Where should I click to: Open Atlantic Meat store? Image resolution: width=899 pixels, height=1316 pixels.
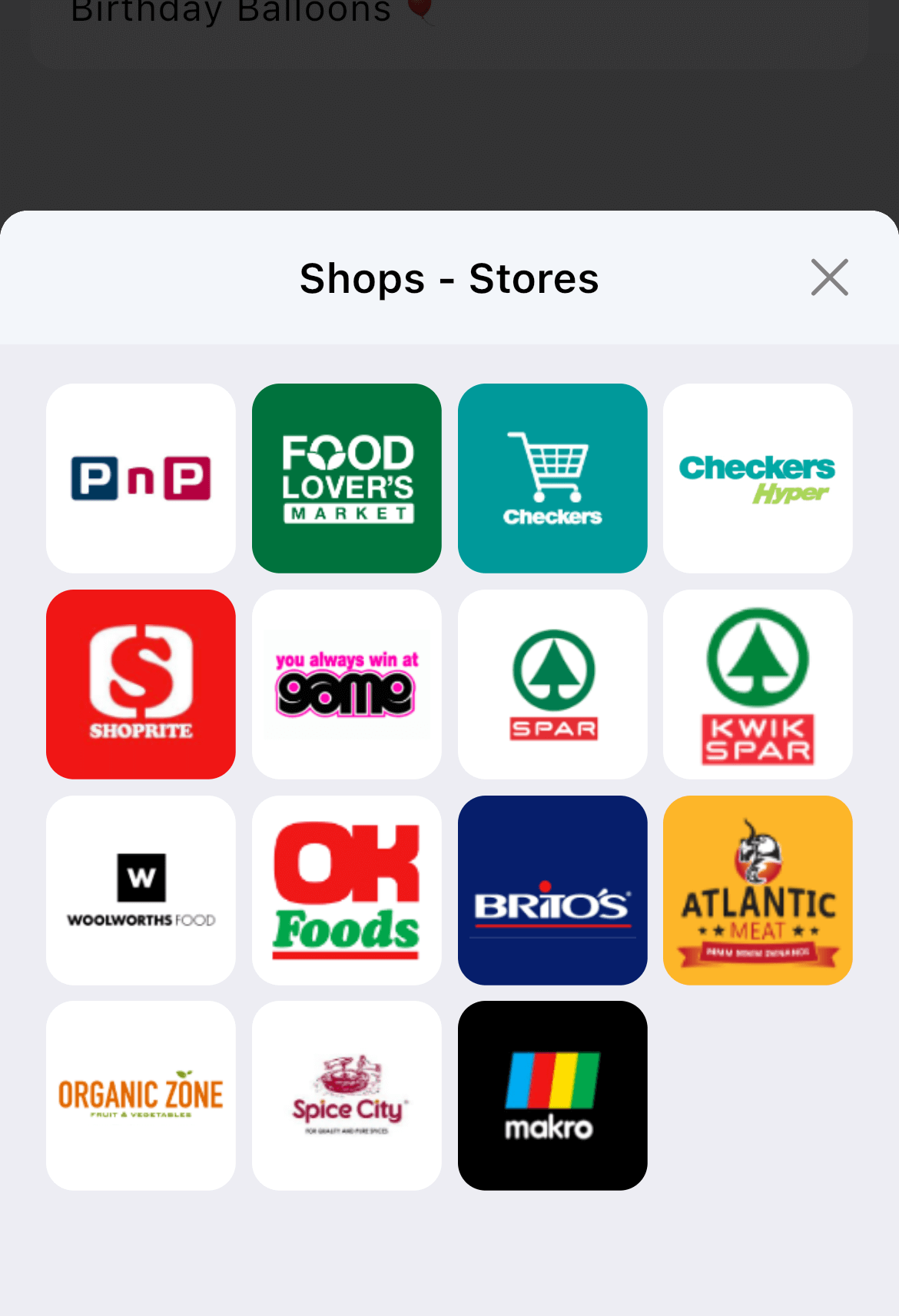[x=758, y=890]
